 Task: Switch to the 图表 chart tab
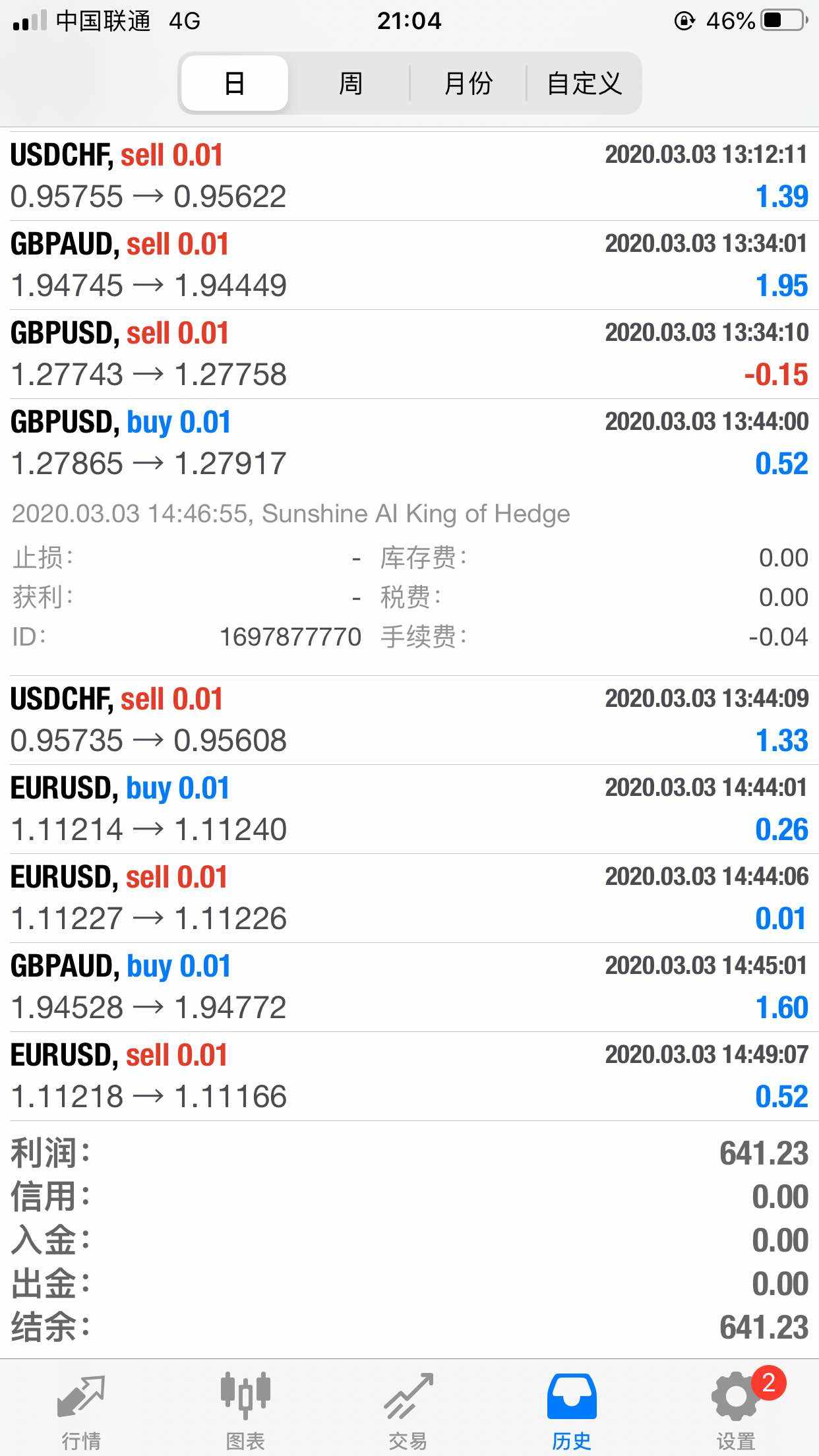tap(245, 1406)
